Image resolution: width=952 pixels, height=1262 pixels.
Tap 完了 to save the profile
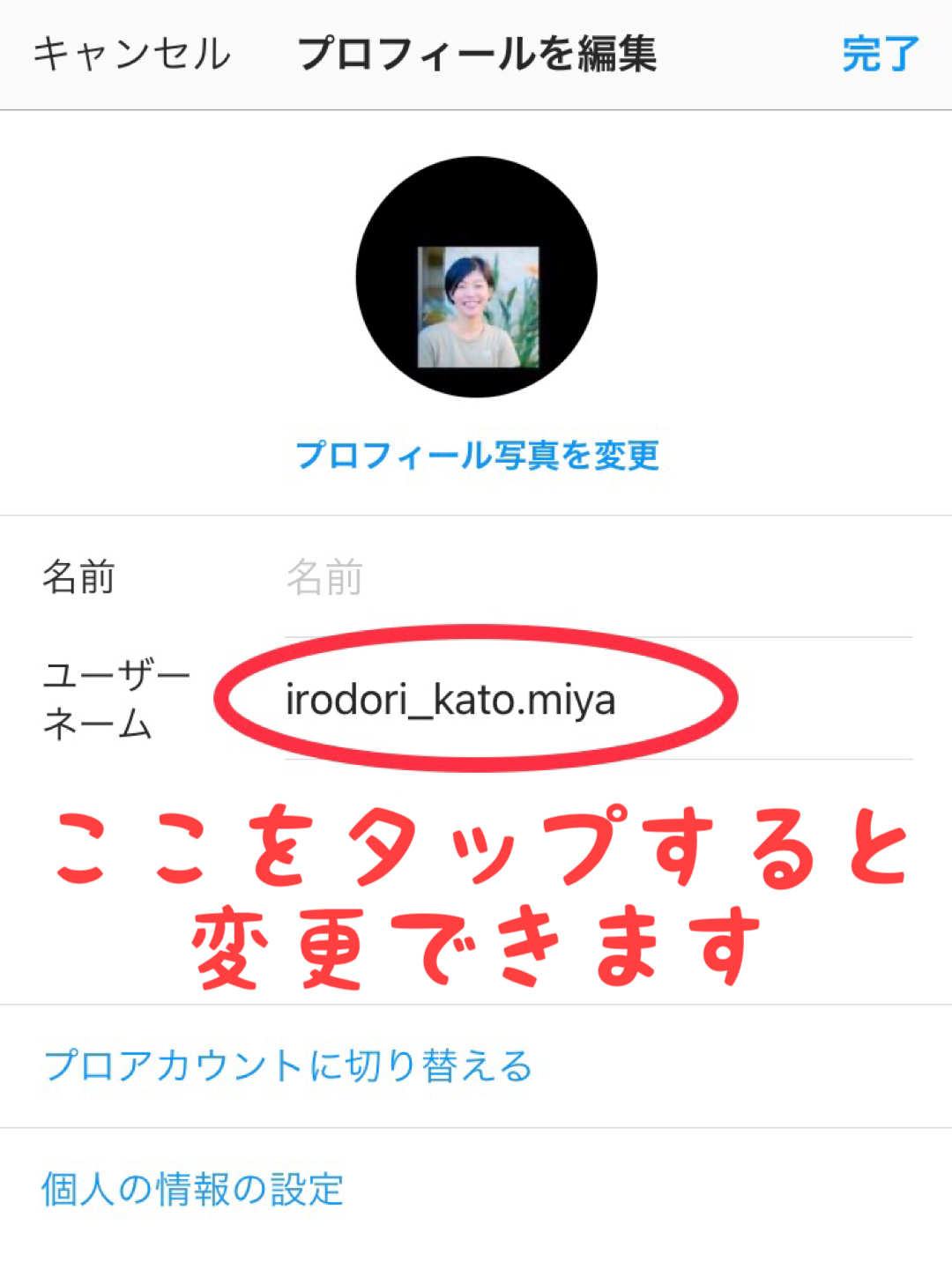pyautogui.click(x=880, y=55)
